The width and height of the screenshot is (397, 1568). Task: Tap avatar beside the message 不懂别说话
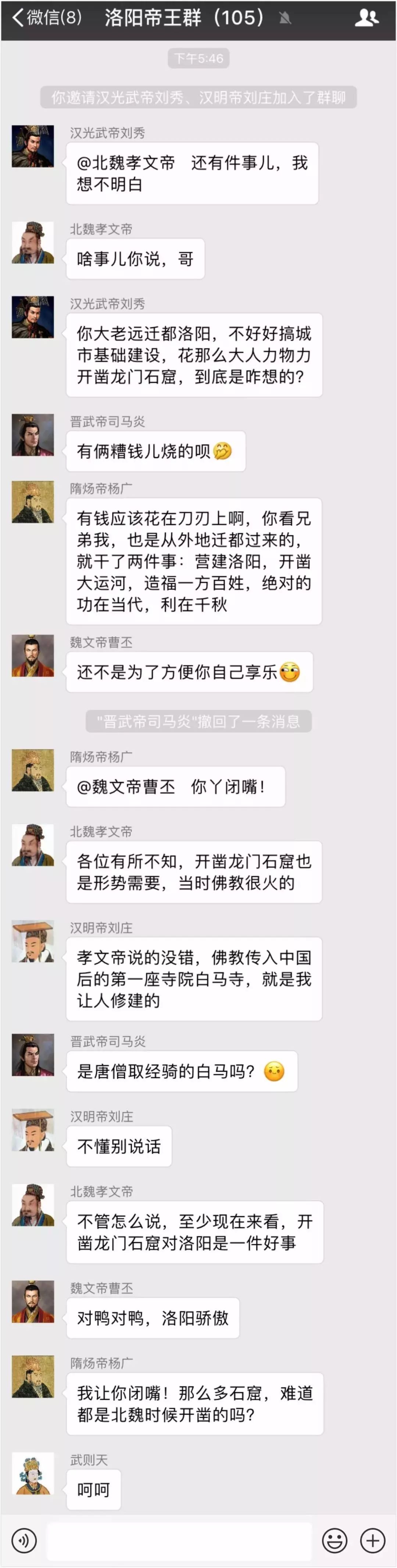pyautogui.click(x=33, y=1130)
